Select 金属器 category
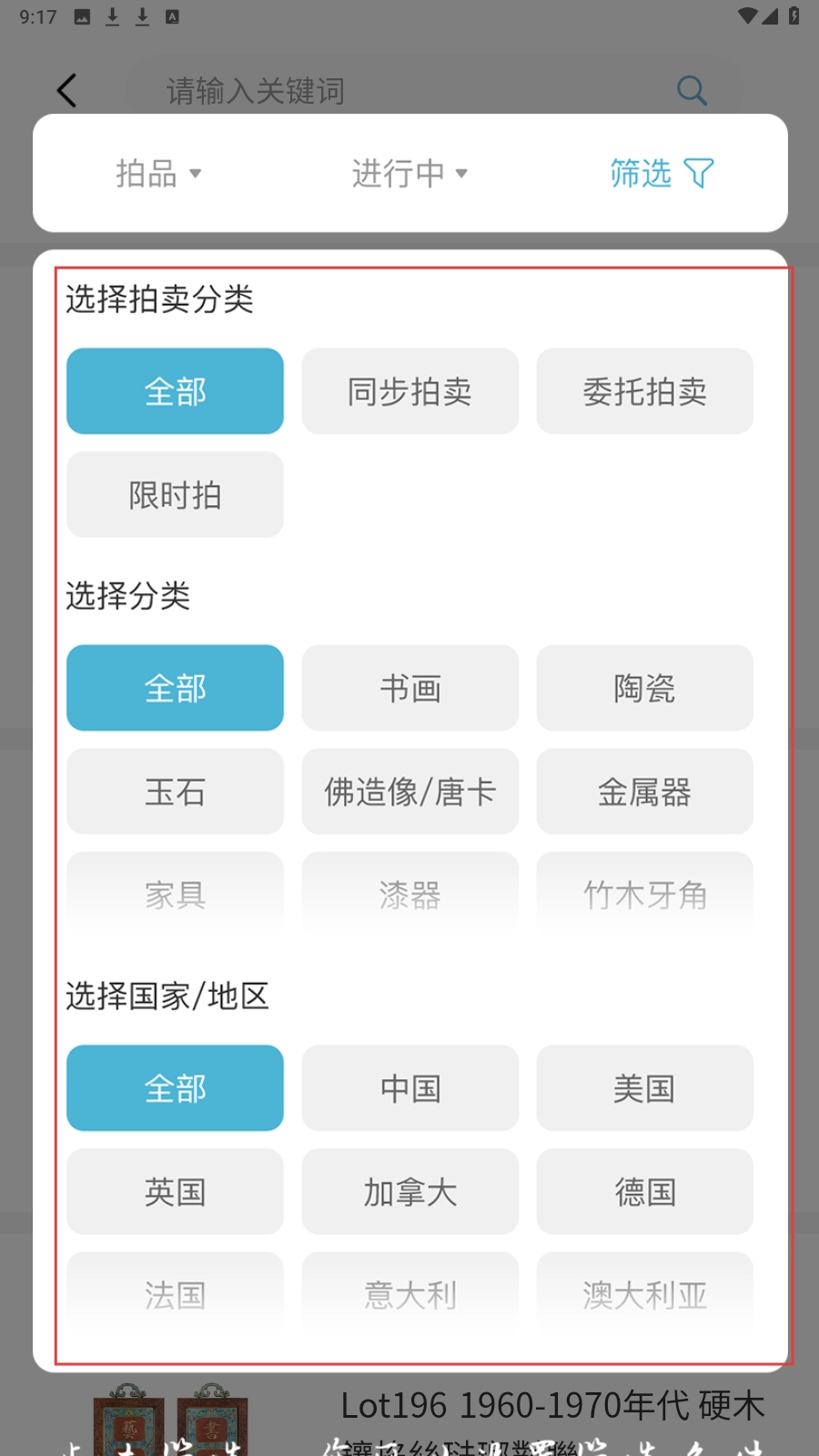 coord(644,792)
